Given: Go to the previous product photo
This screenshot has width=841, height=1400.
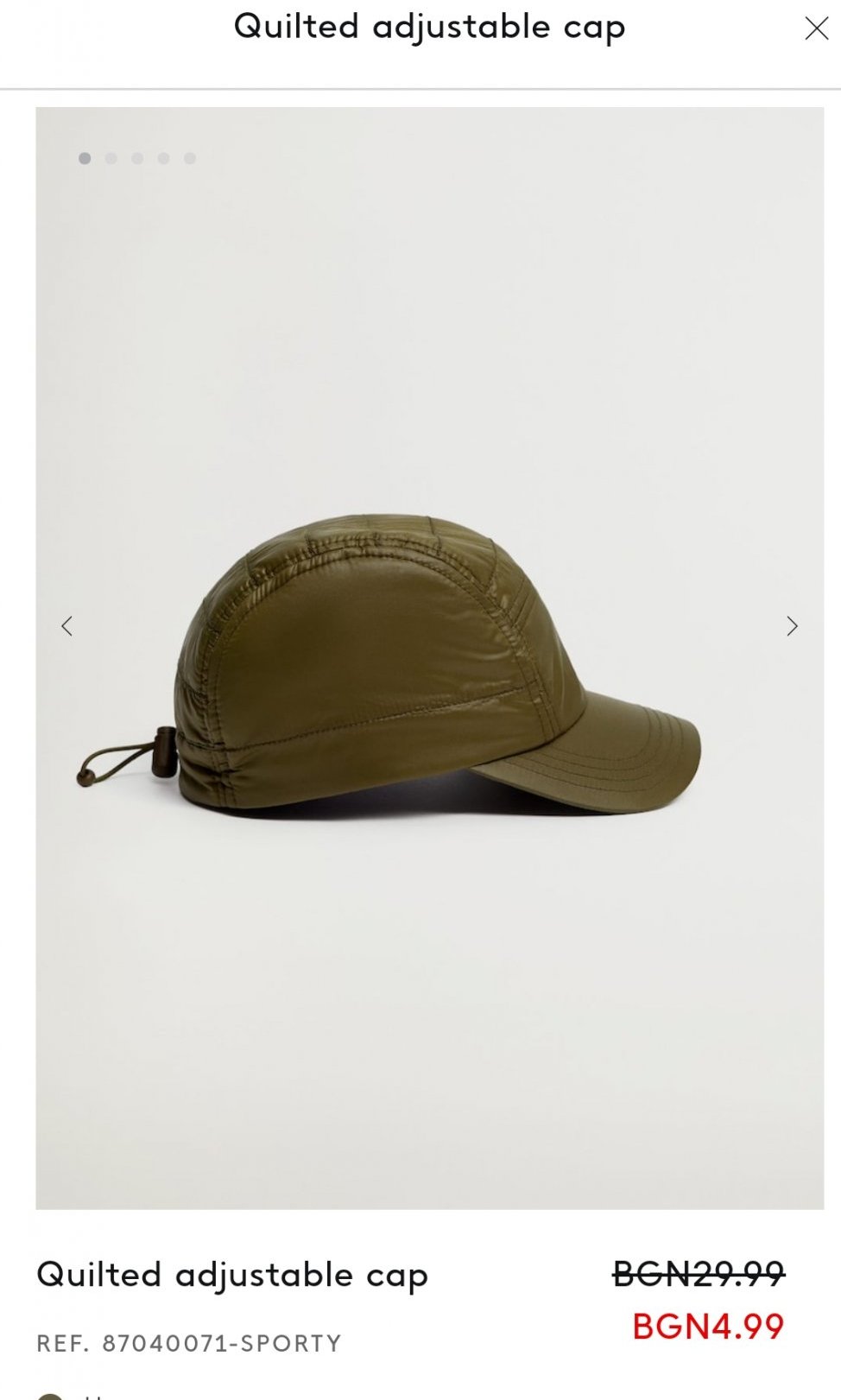Looking at the screenshot, I should point(67,626).
